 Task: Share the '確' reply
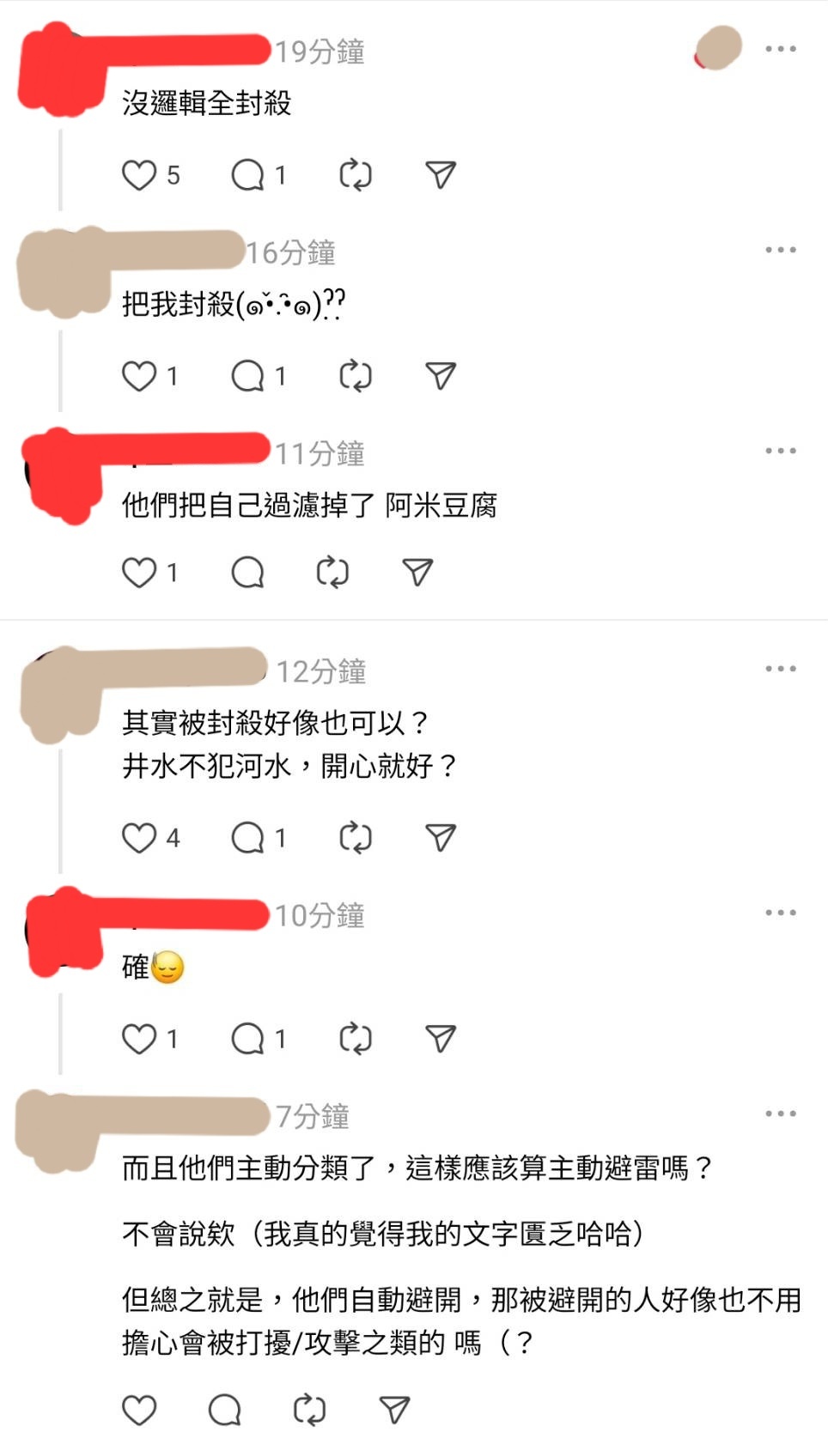pyautogui.click(x=440, y=1039)
